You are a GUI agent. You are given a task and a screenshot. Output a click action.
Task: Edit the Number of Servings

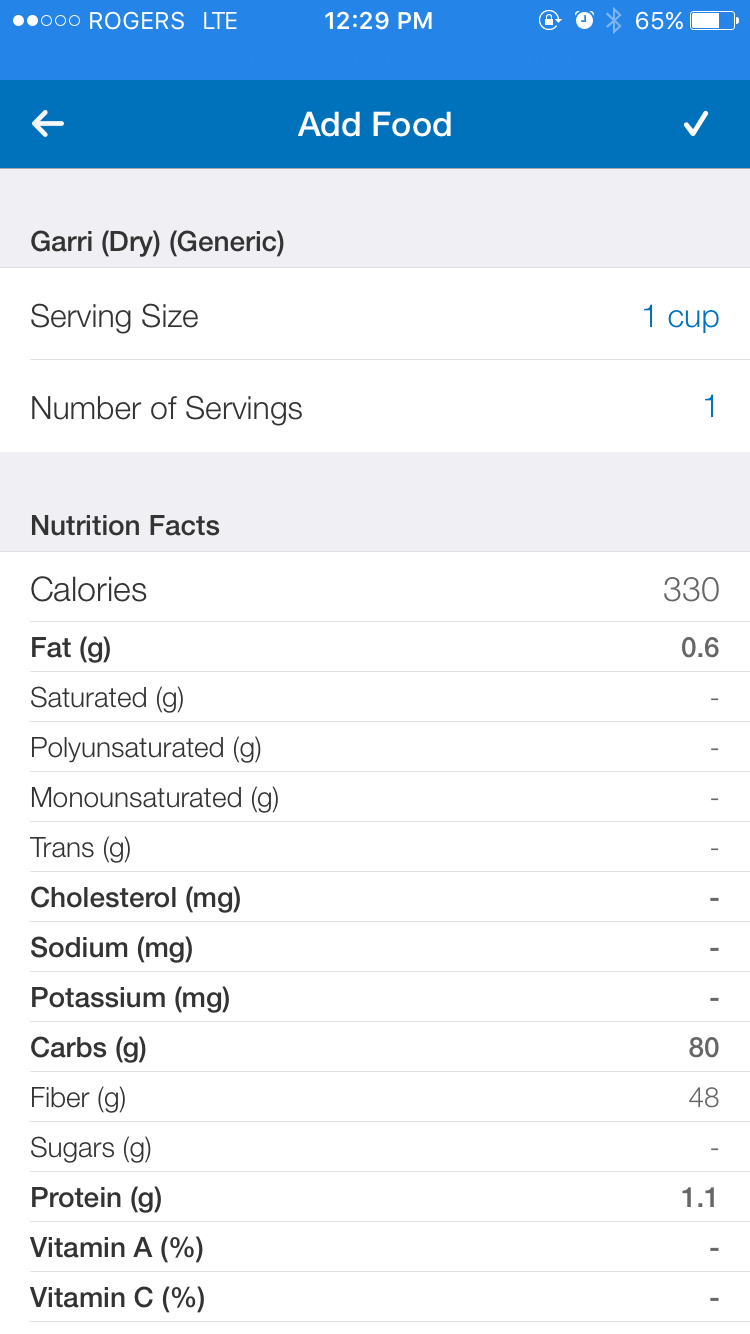(709, 408)
